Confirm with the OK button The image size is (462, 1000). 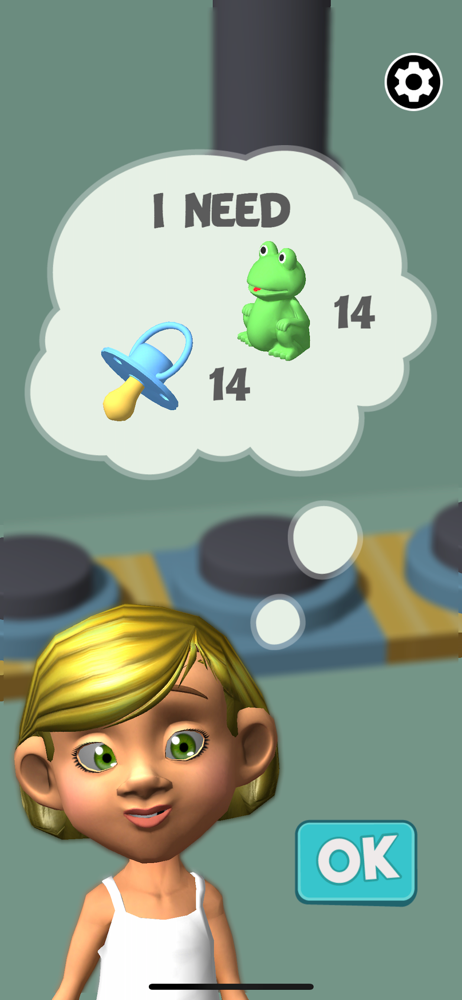pos(356,863)
